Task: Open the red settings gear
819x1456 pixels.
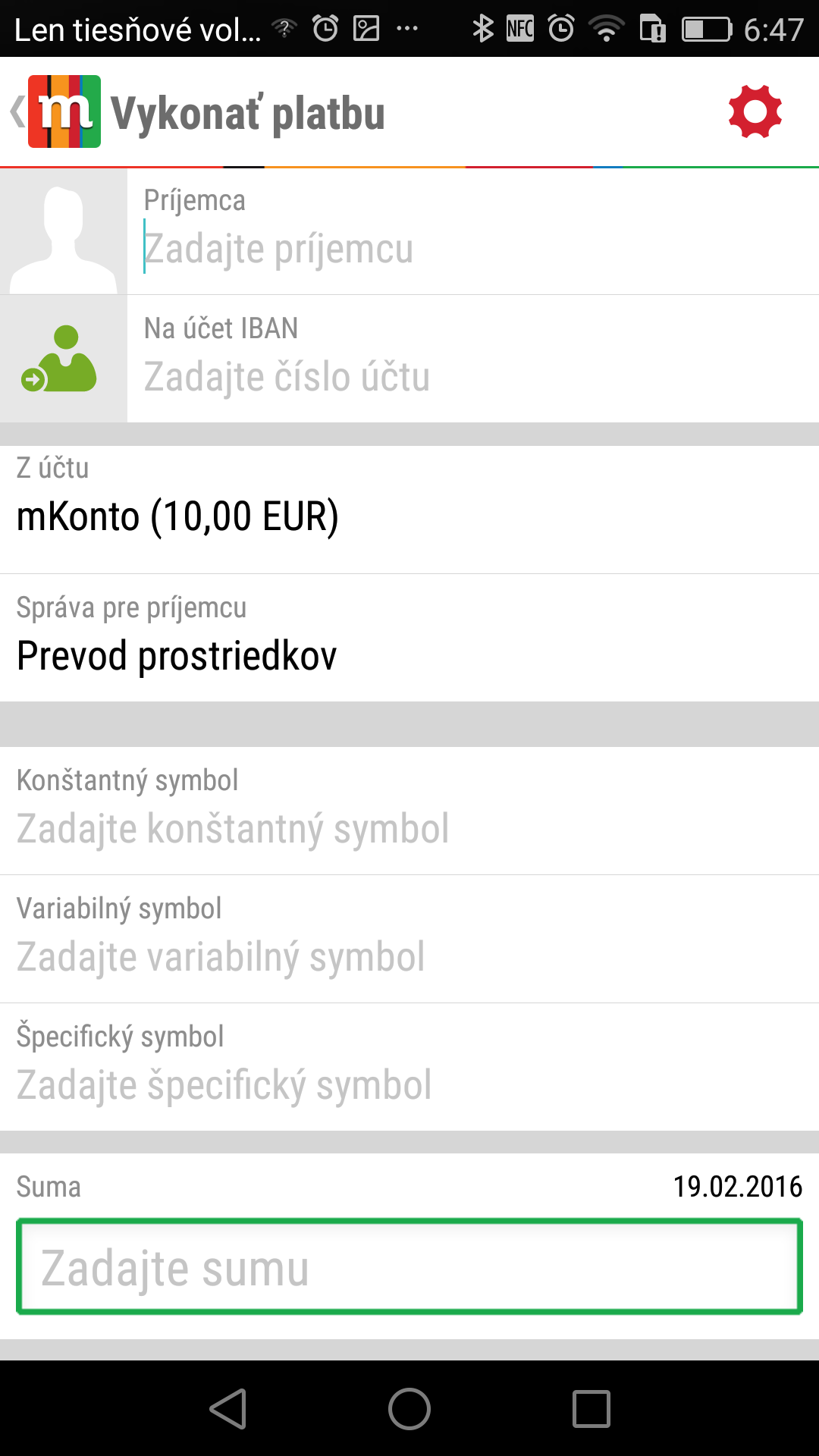Action: [755, 112]
